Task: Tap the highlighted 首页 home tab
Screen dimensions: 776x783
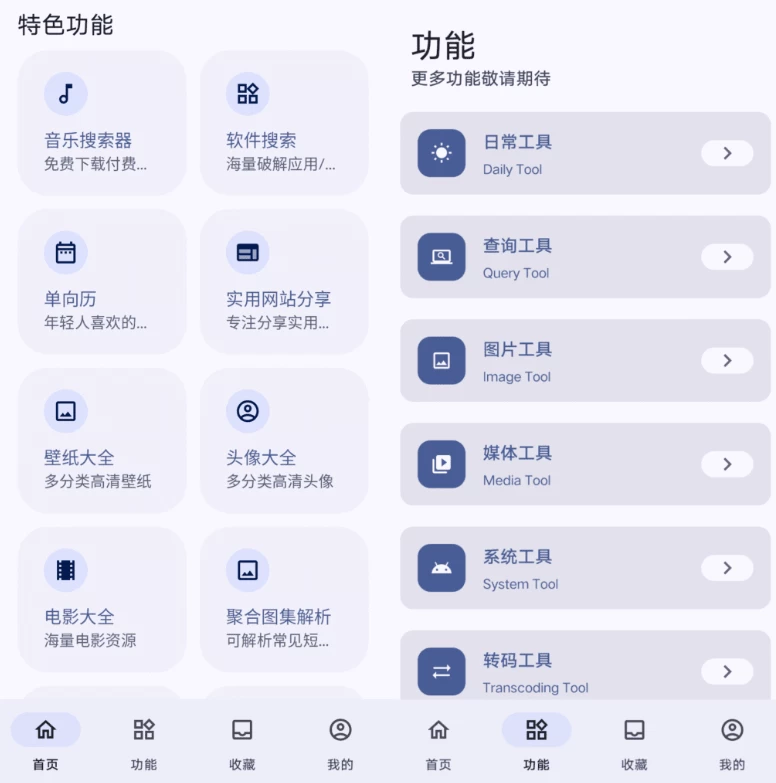Action: (x=46, y=742)
